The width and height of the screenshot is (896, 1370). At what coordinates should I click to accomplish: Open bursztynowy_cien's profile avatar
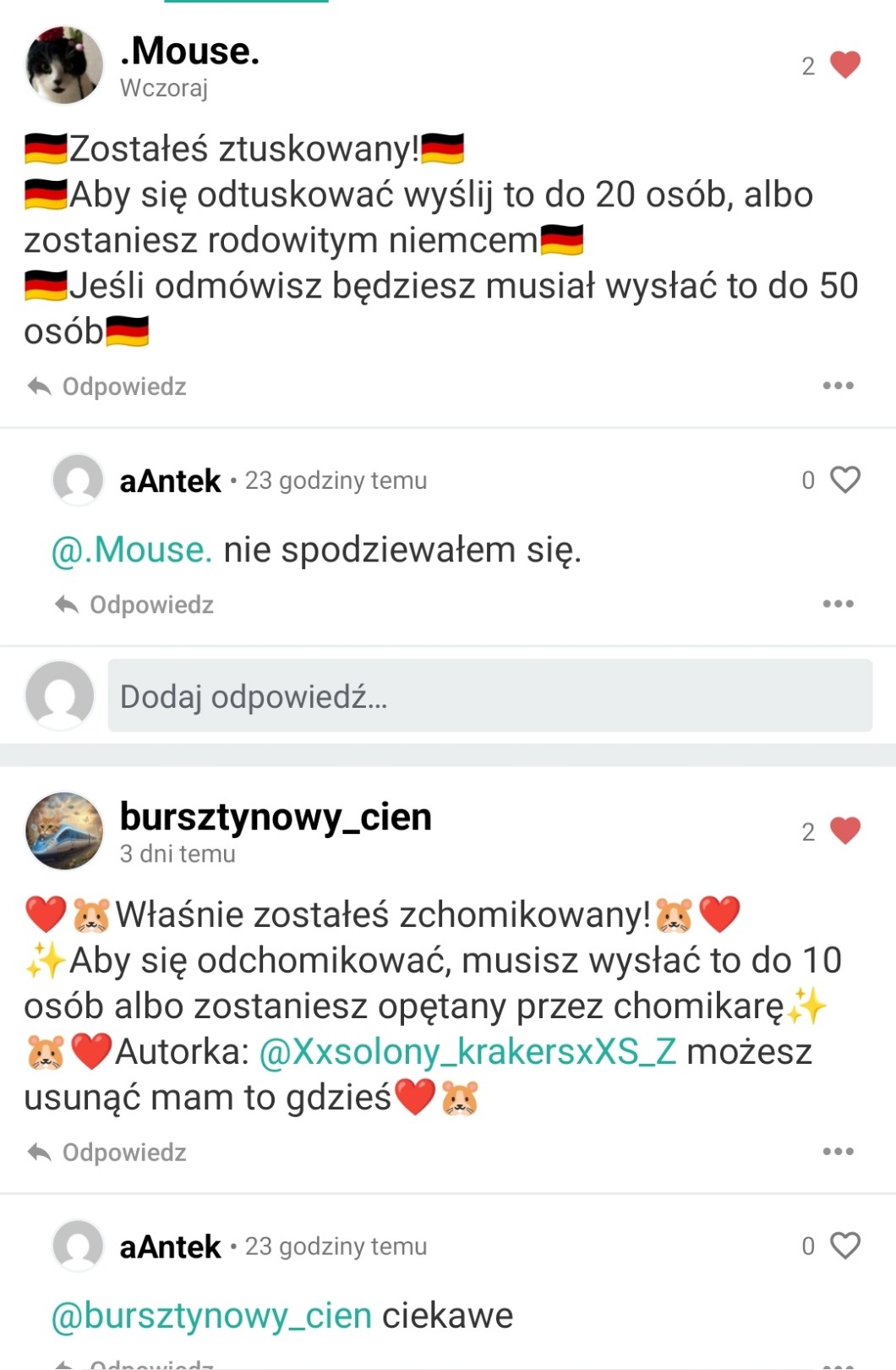pyautogui.click(x=64, y=830)
